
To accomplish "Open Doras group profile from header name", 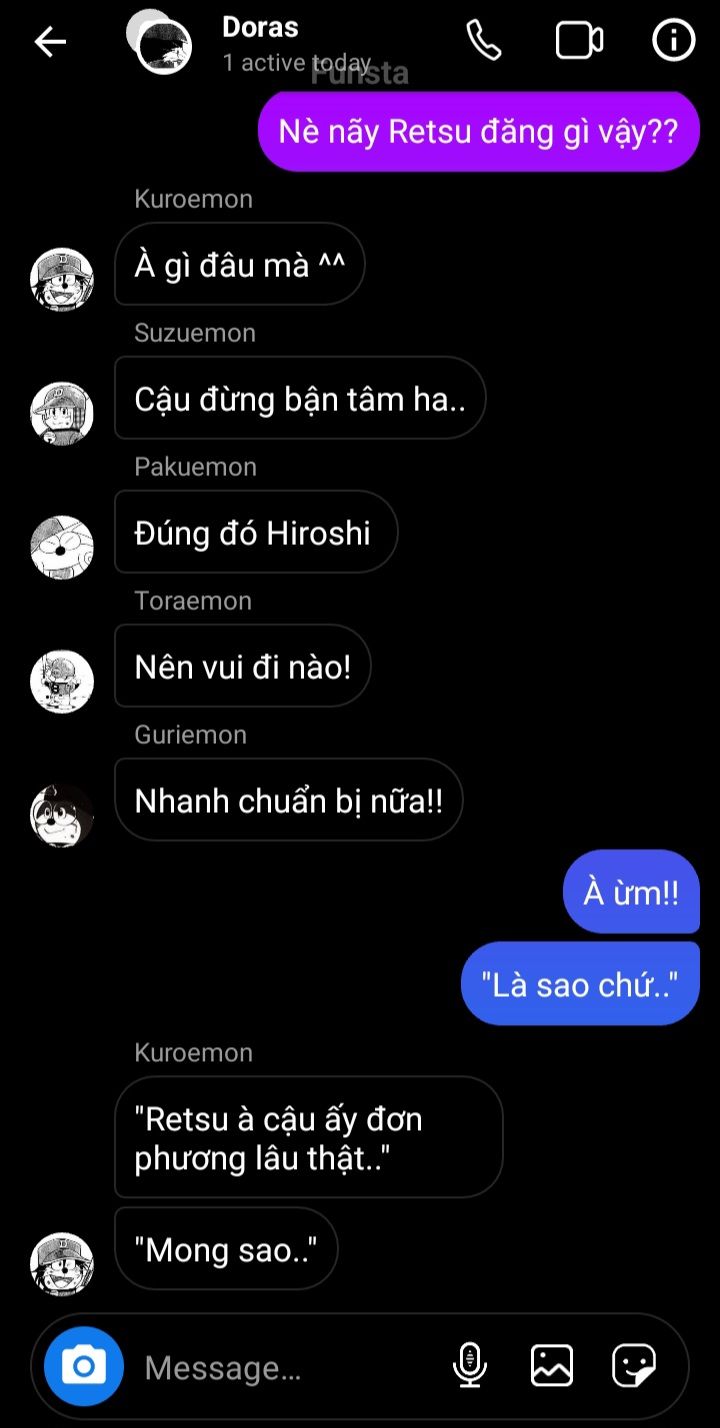I will (260, 27).
